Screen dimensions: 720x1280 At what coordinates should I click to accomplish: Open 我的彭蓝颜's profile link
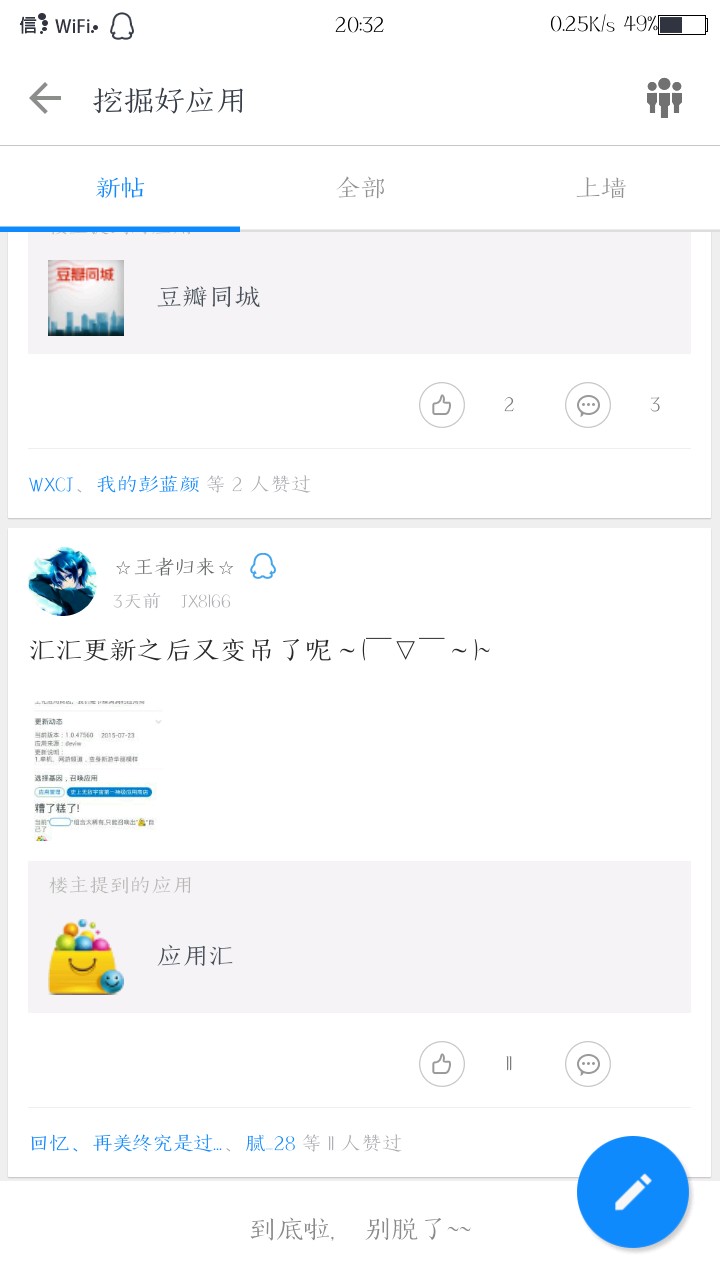click(x=148, y=485)
